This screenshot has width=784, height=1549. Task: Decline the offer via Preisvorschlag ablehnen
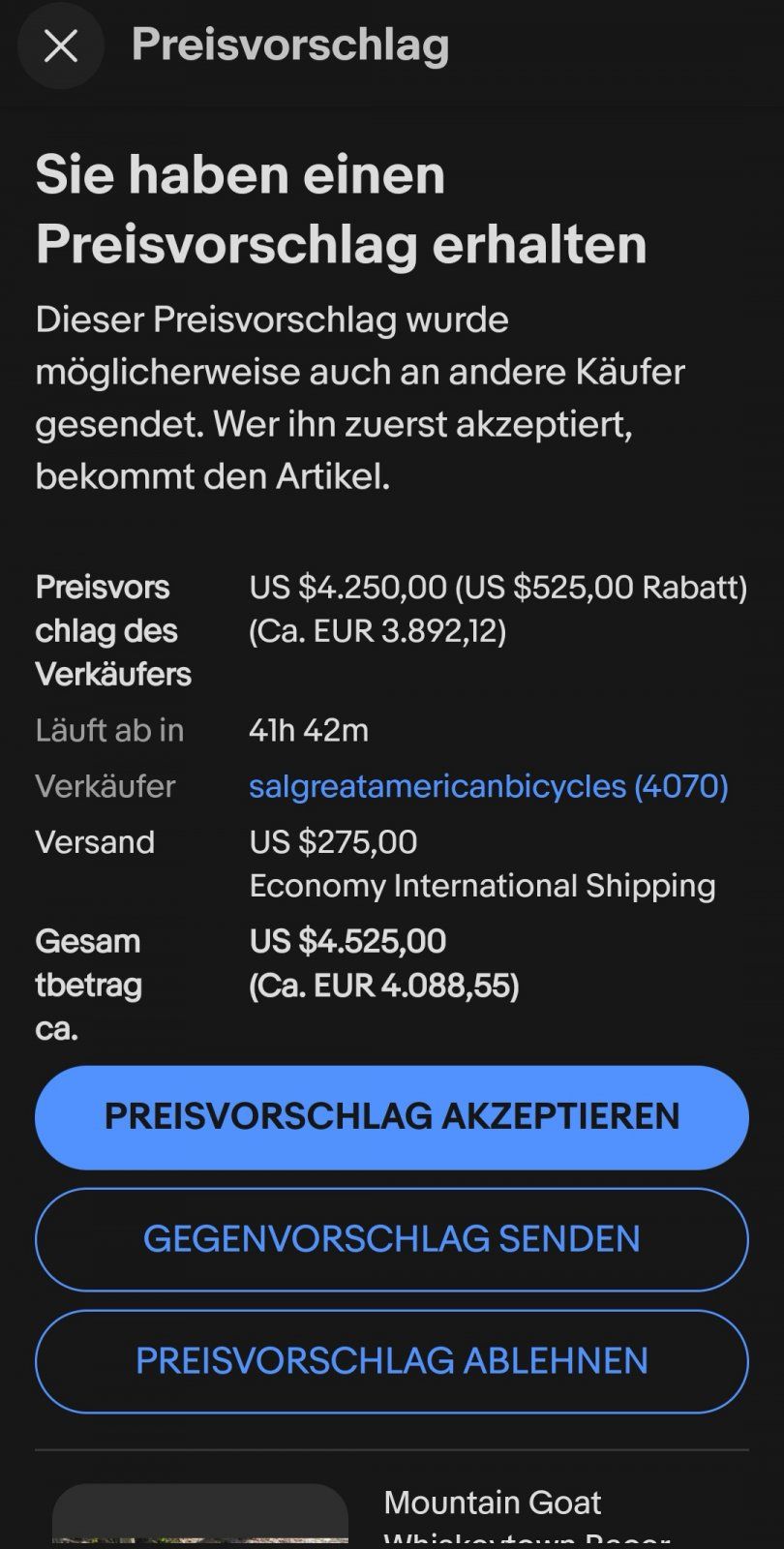[x=392, y=1361]
